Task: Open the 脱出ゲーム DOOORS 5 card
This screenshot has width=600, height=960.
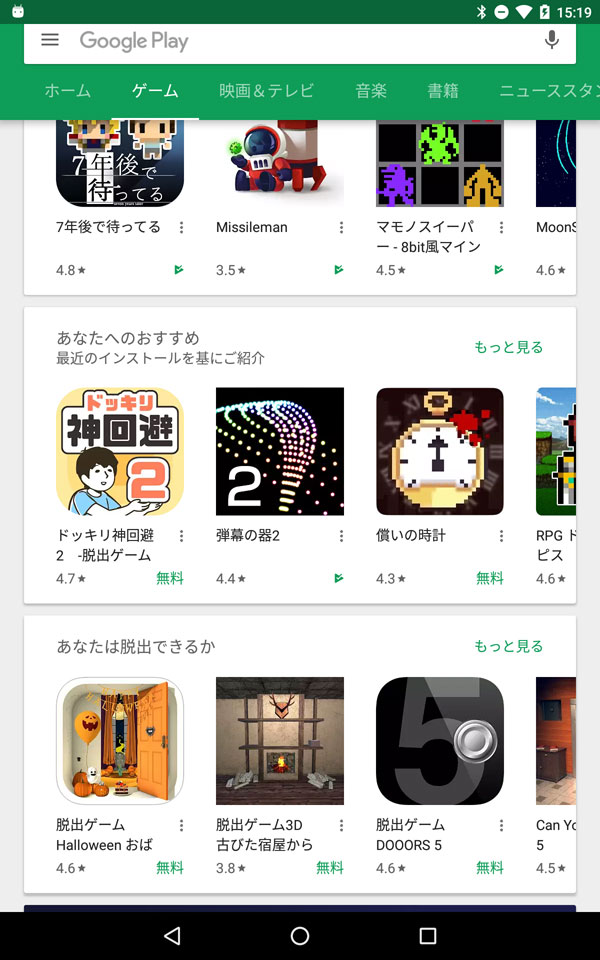Action: coord(440,741)
